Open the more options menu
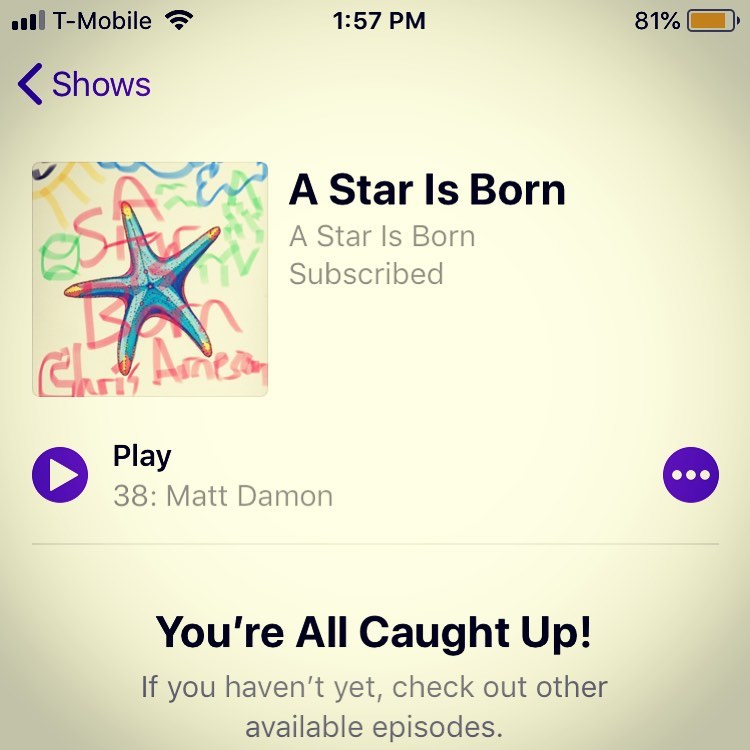Screen dimensions: 750x750 click(690, 474)
